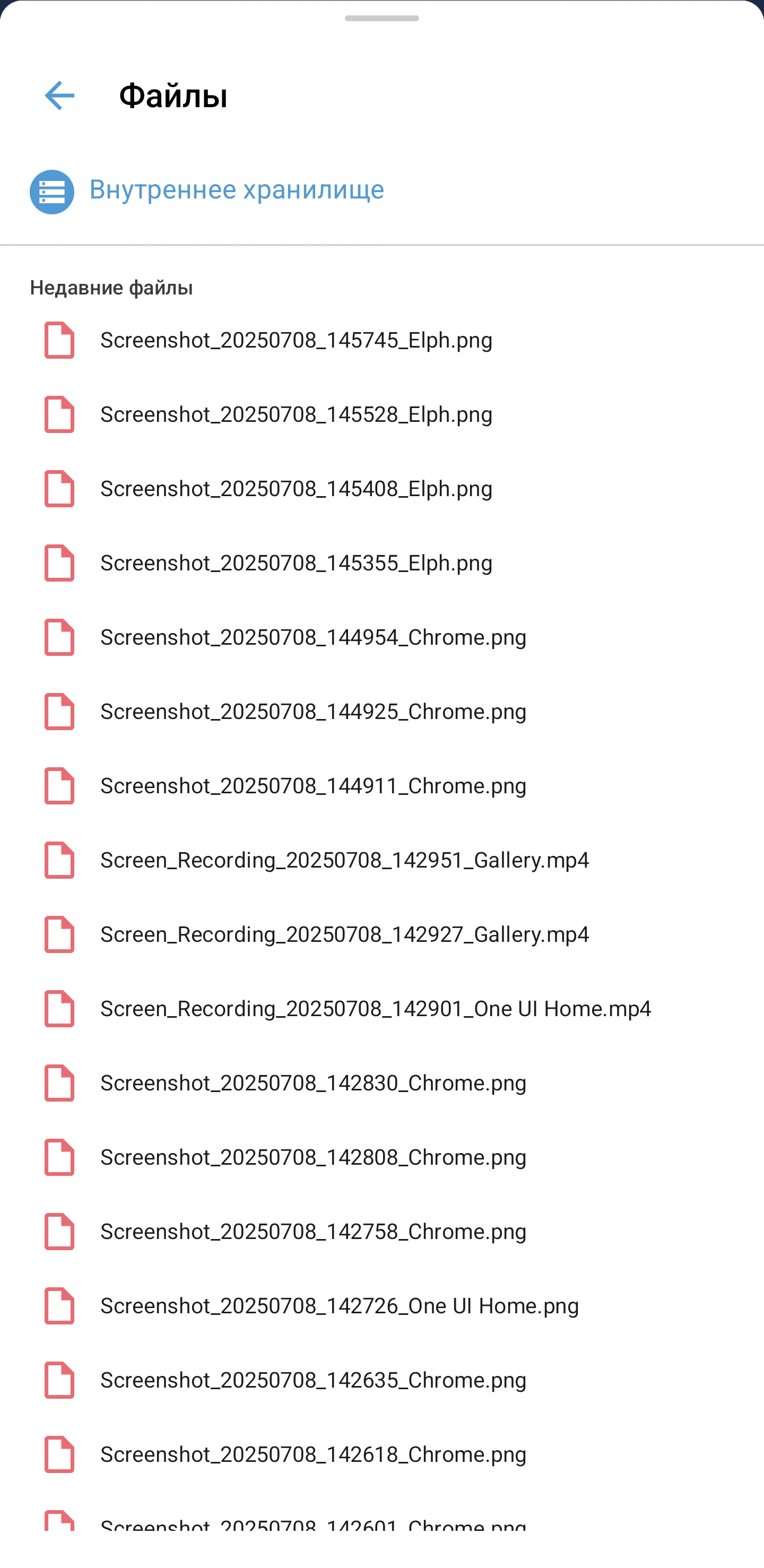This screenshot has width=764, height=1568.
Task: Select Screenshot_20250708_142618_Chrome.png
Action: (x=313, y=1453)
